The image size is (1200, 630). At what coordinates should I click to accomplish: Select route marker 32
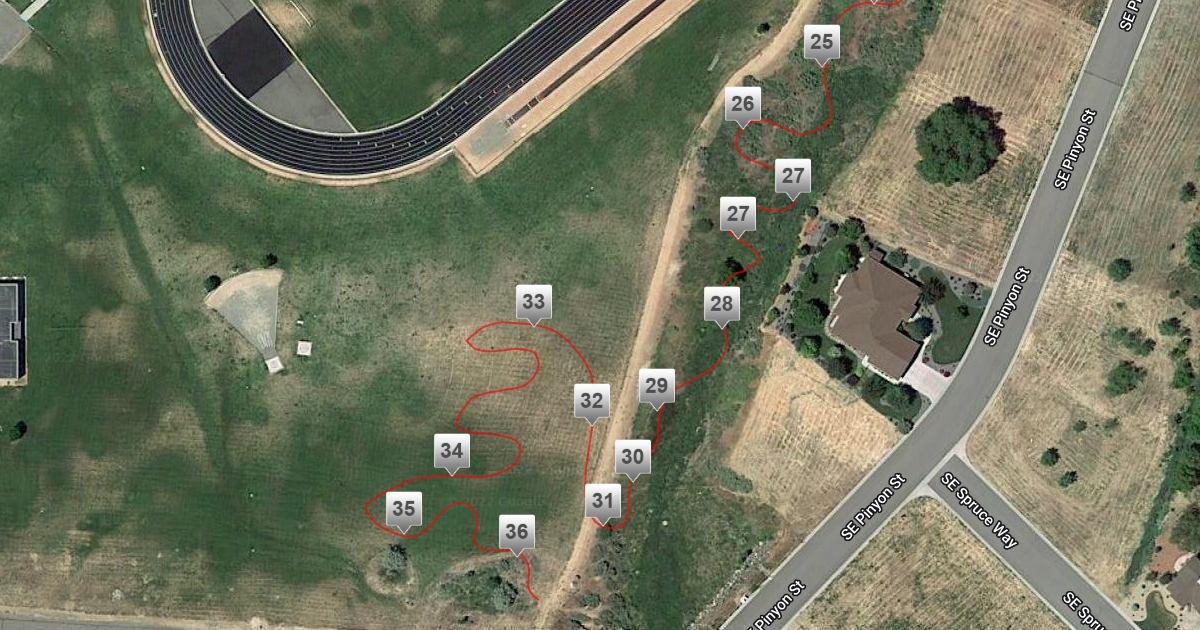(x=592, y=401)
